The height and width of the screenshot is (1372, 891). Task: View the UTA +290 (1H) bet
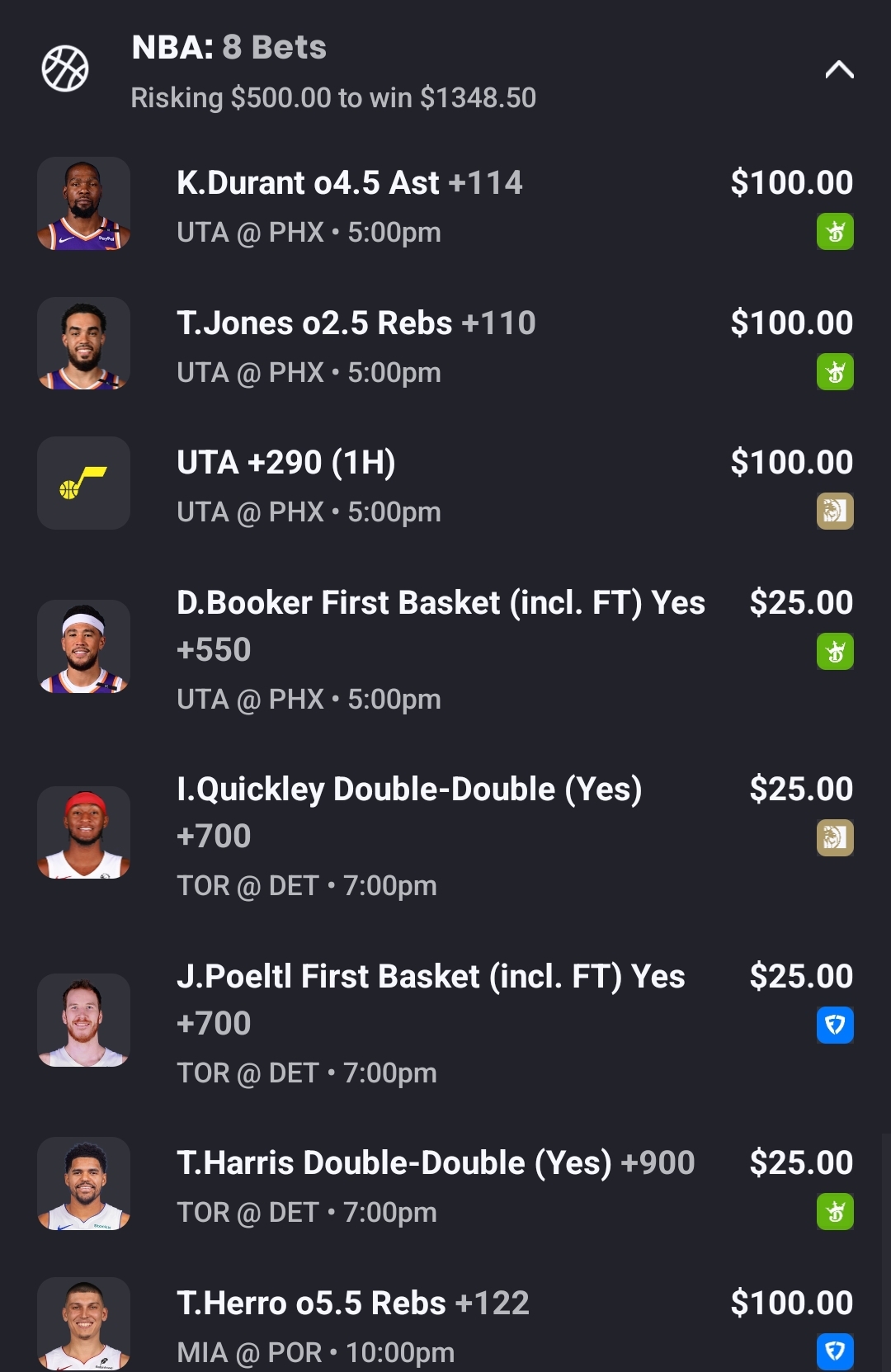pos(286,463)
